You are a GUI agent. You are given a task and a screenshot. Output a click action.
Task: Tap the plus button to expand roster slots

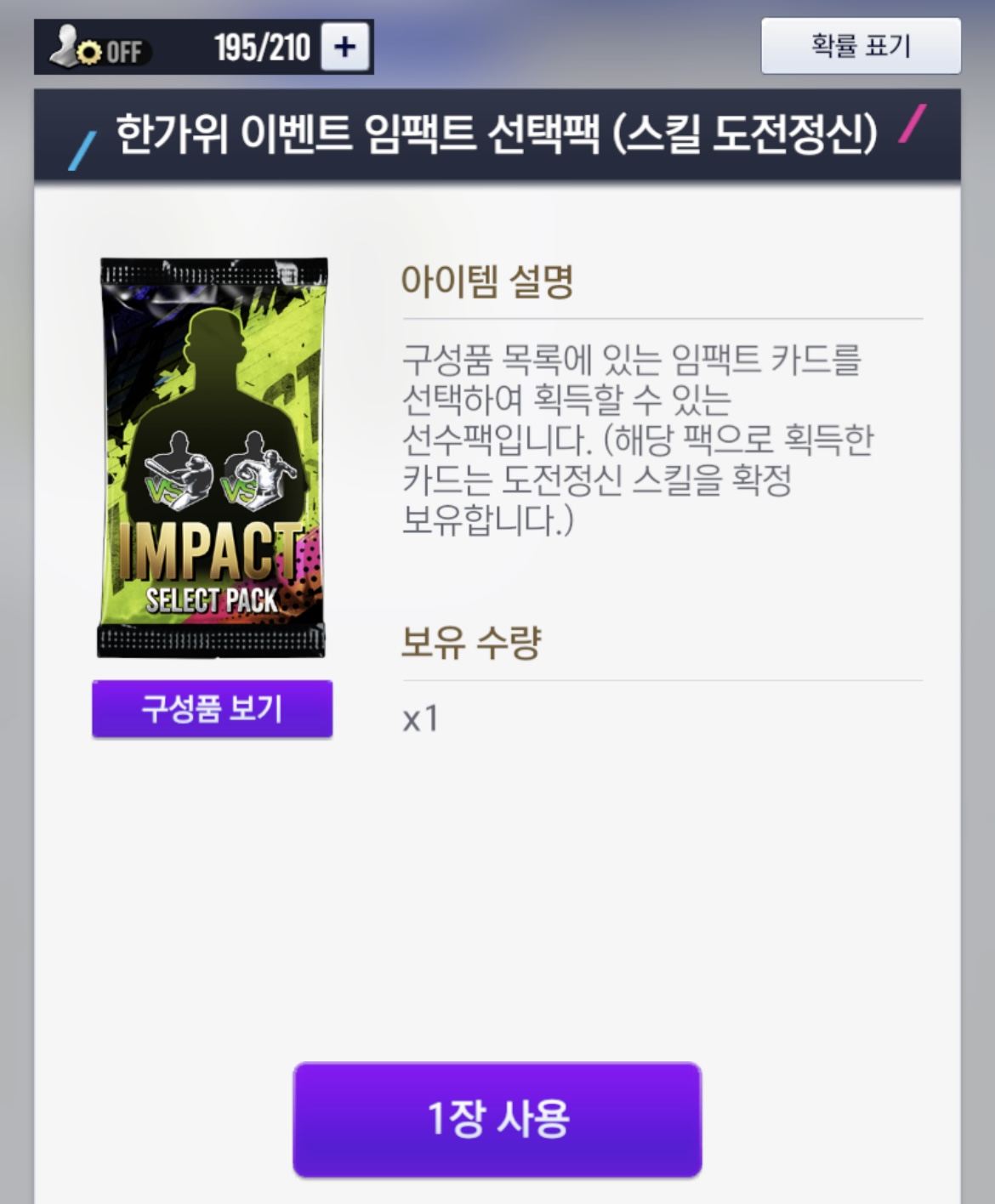tap(344, 47)
